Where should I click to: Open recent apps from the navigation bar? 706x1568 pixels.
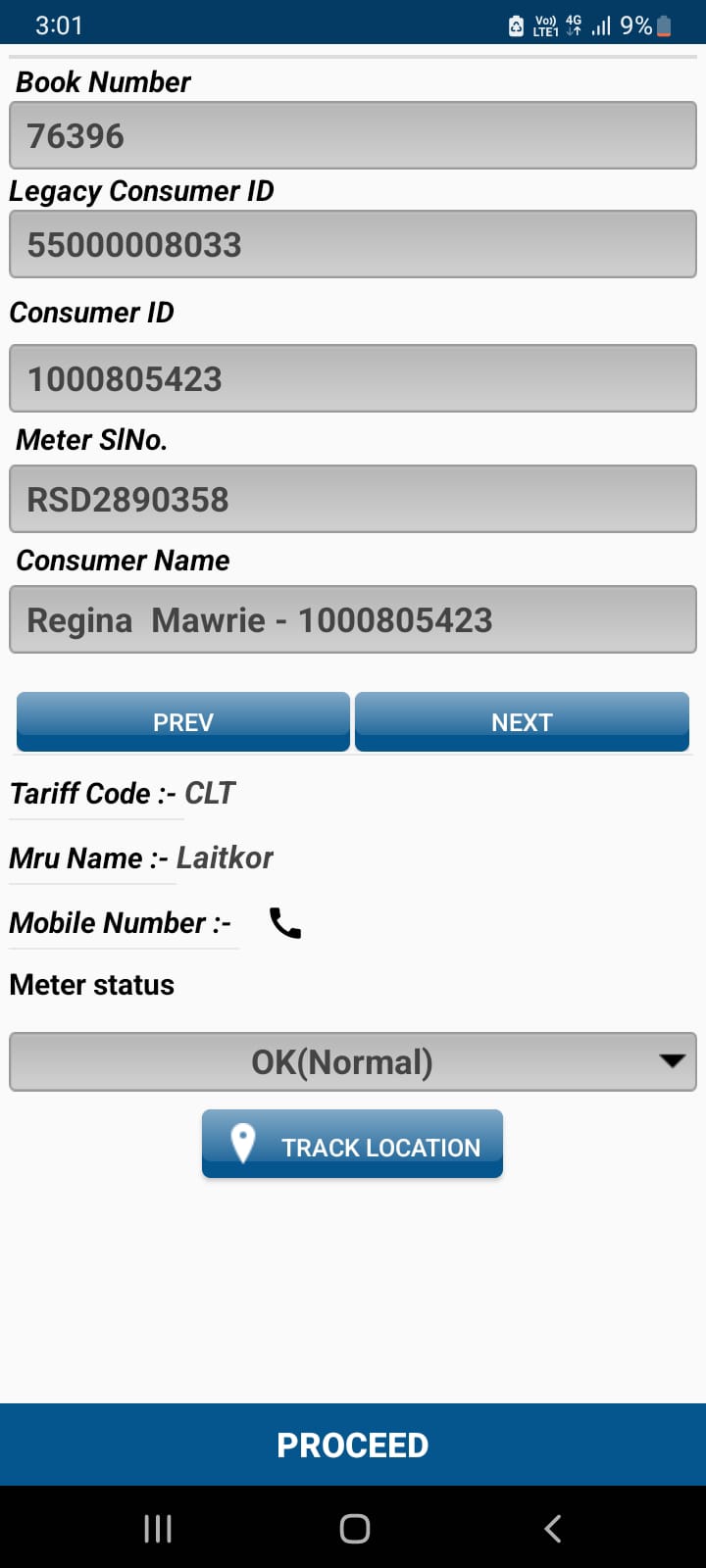(158, 1529)
